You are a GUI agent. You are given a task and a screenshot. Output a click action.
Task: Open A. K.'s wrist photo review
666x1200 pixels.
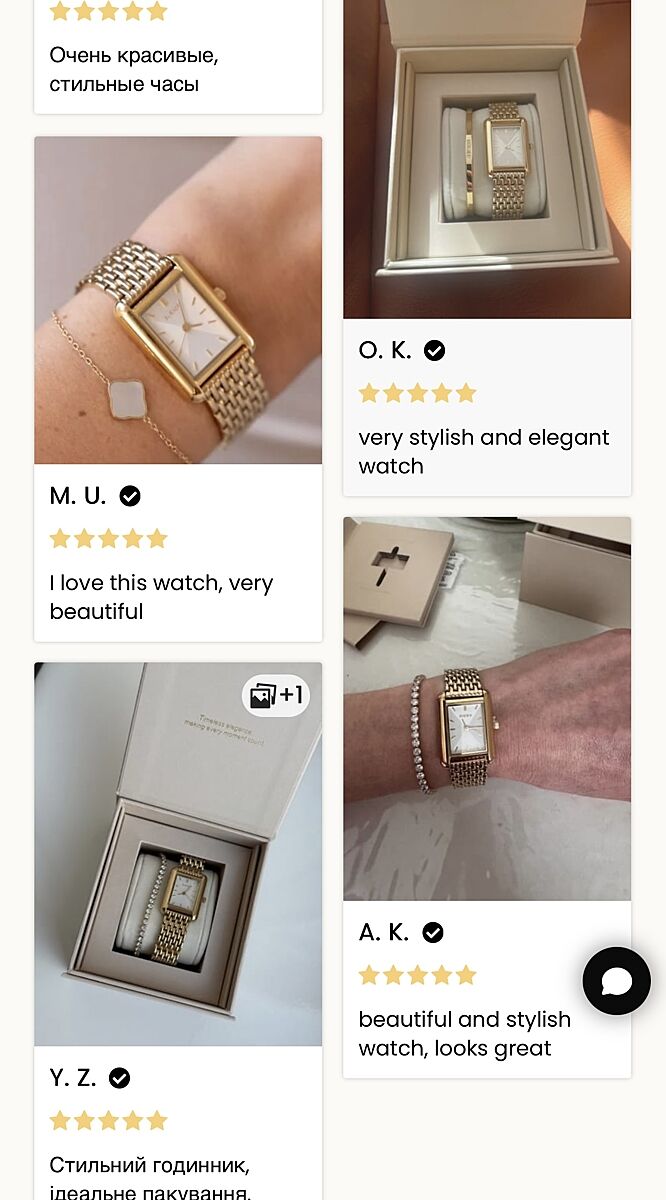click(487, 708)
